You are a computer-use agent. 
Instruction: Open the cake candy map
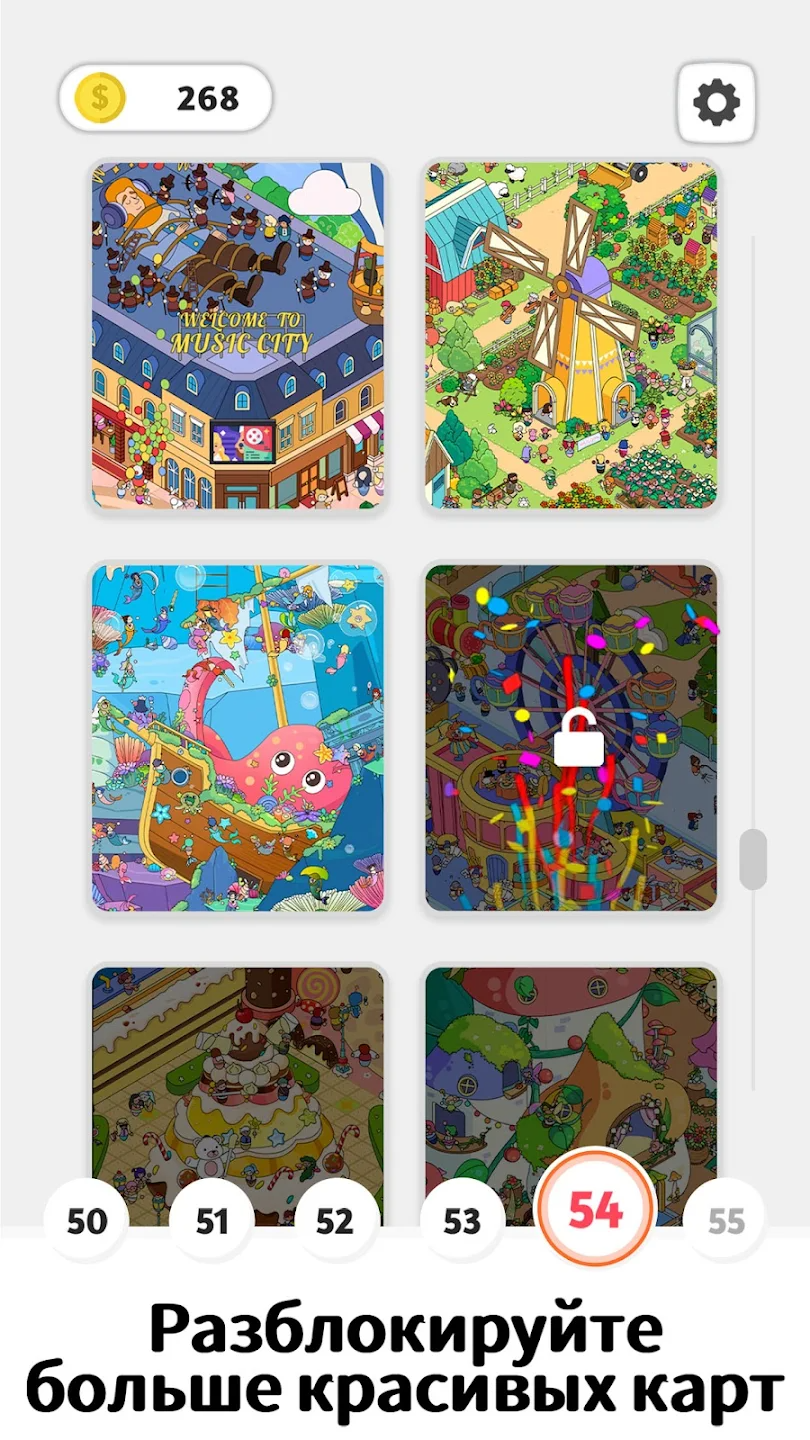(x=238, y=1095)
